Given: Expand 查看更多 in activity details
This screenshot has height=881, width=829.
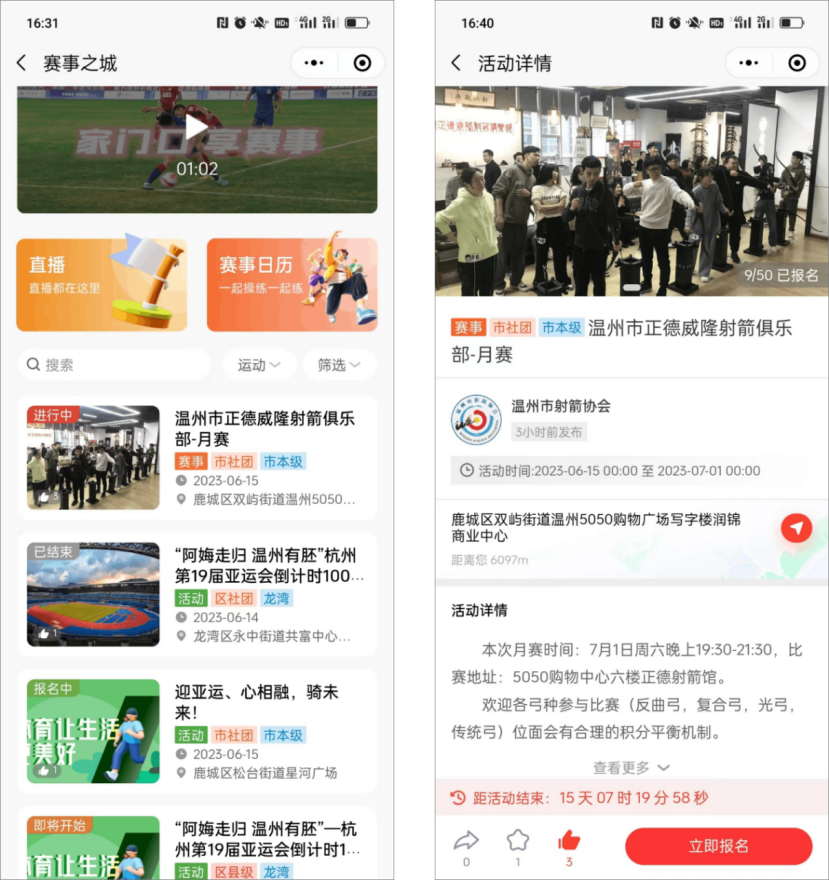Looking at the screenshot, I should (630, 768).
